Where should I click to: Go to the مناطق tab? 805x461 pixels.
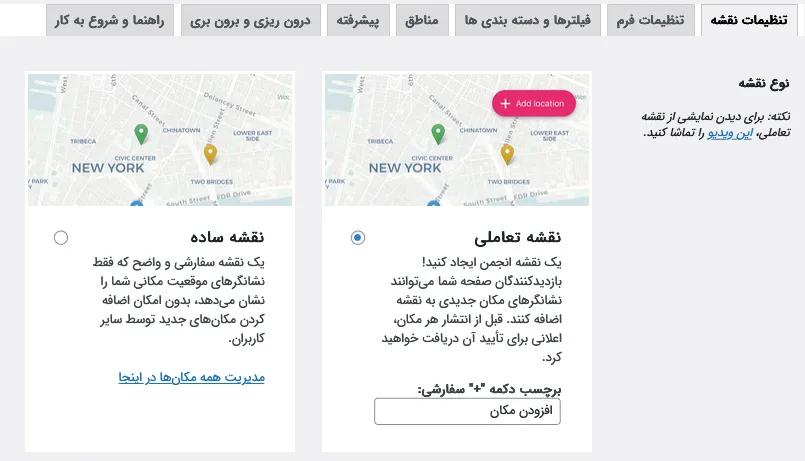point(422,21)
